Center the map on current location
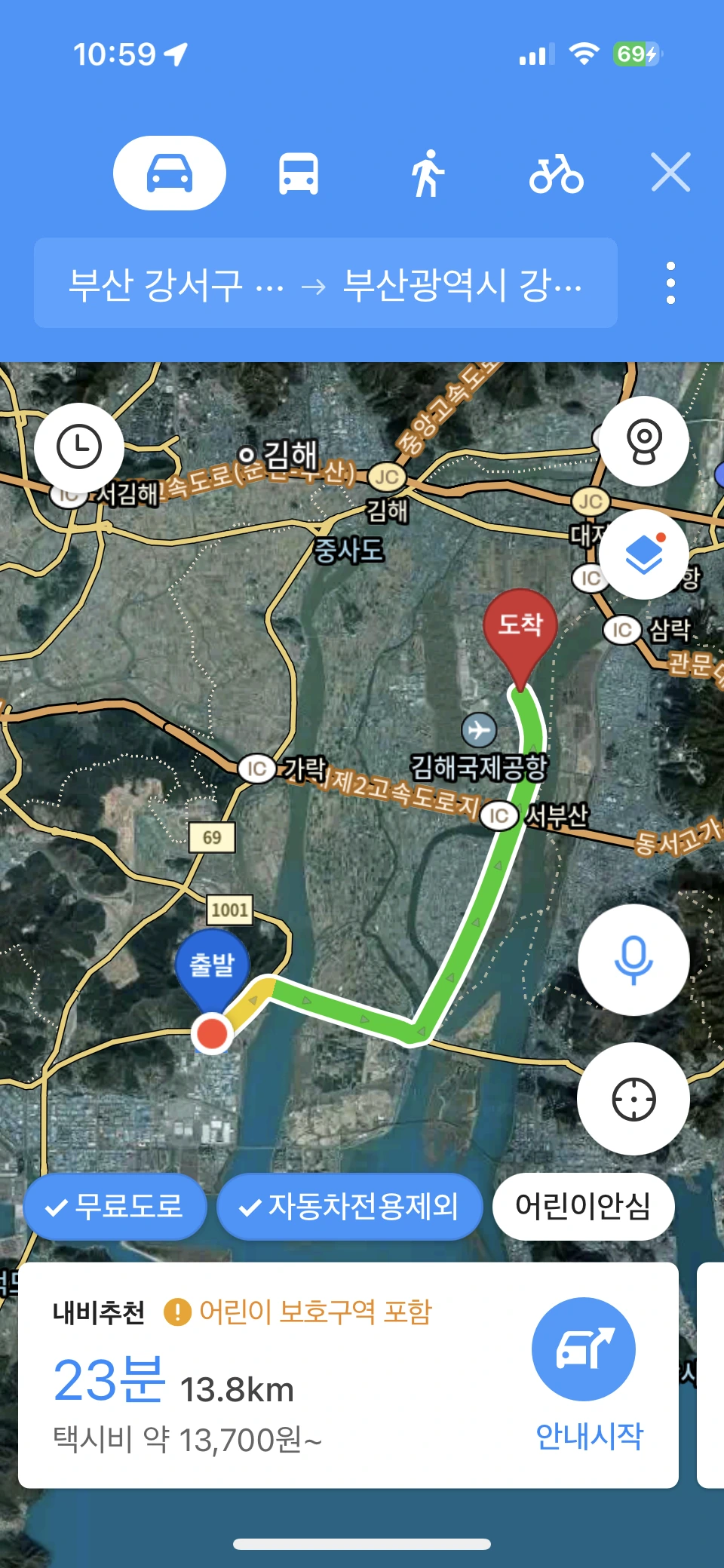The height and width of the screenshot is (1568, 724). coord(633,1100)
